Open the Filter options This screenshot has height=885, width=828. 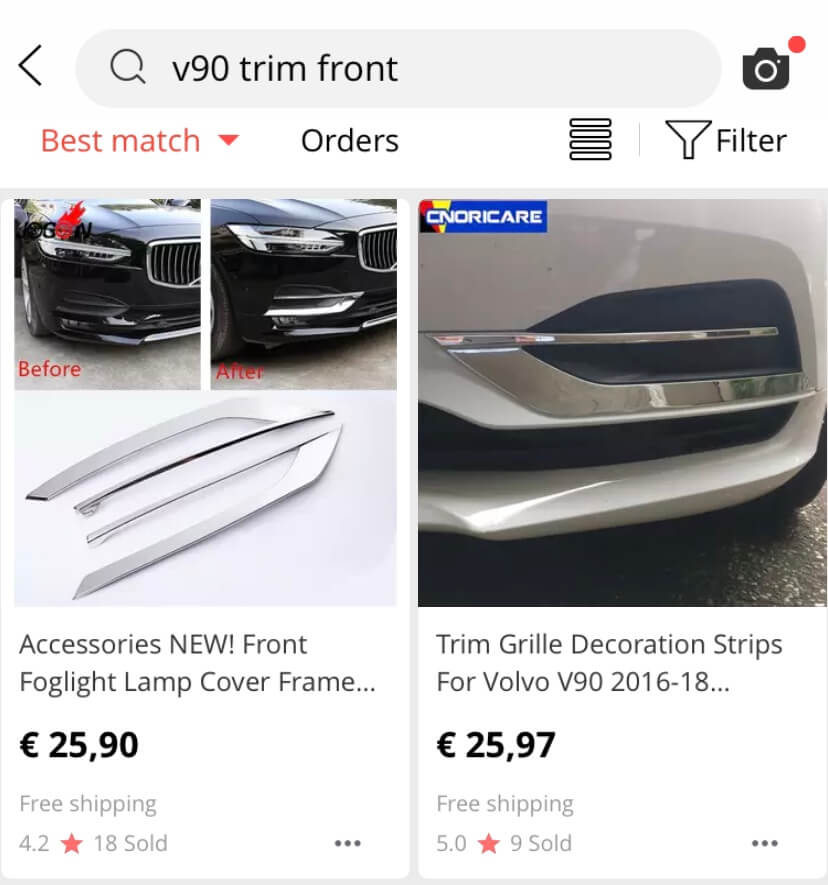[x=727, y=140]
